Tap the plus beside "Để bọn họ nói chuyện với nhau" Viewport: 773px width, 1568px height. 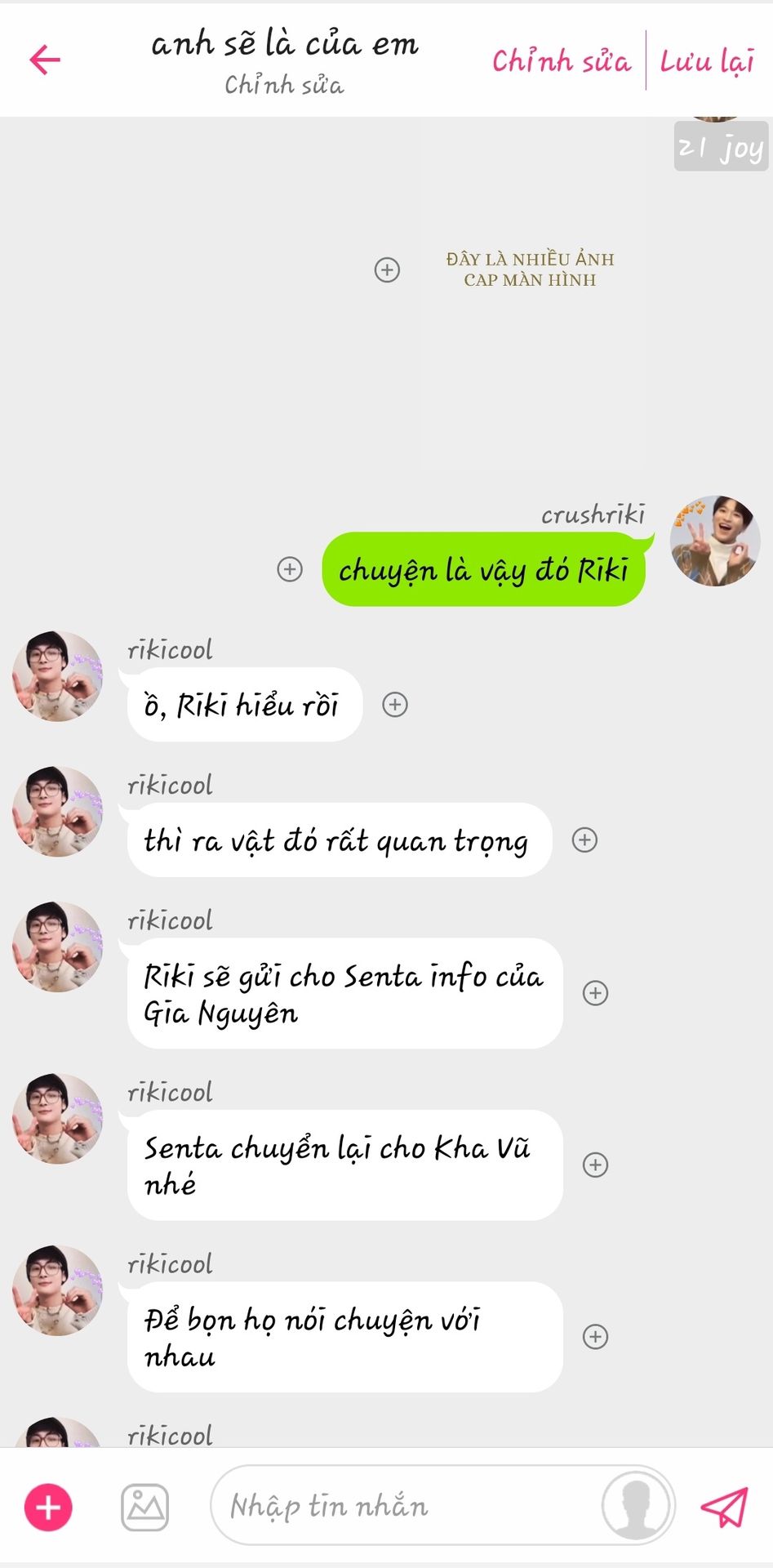point(596,1337)
